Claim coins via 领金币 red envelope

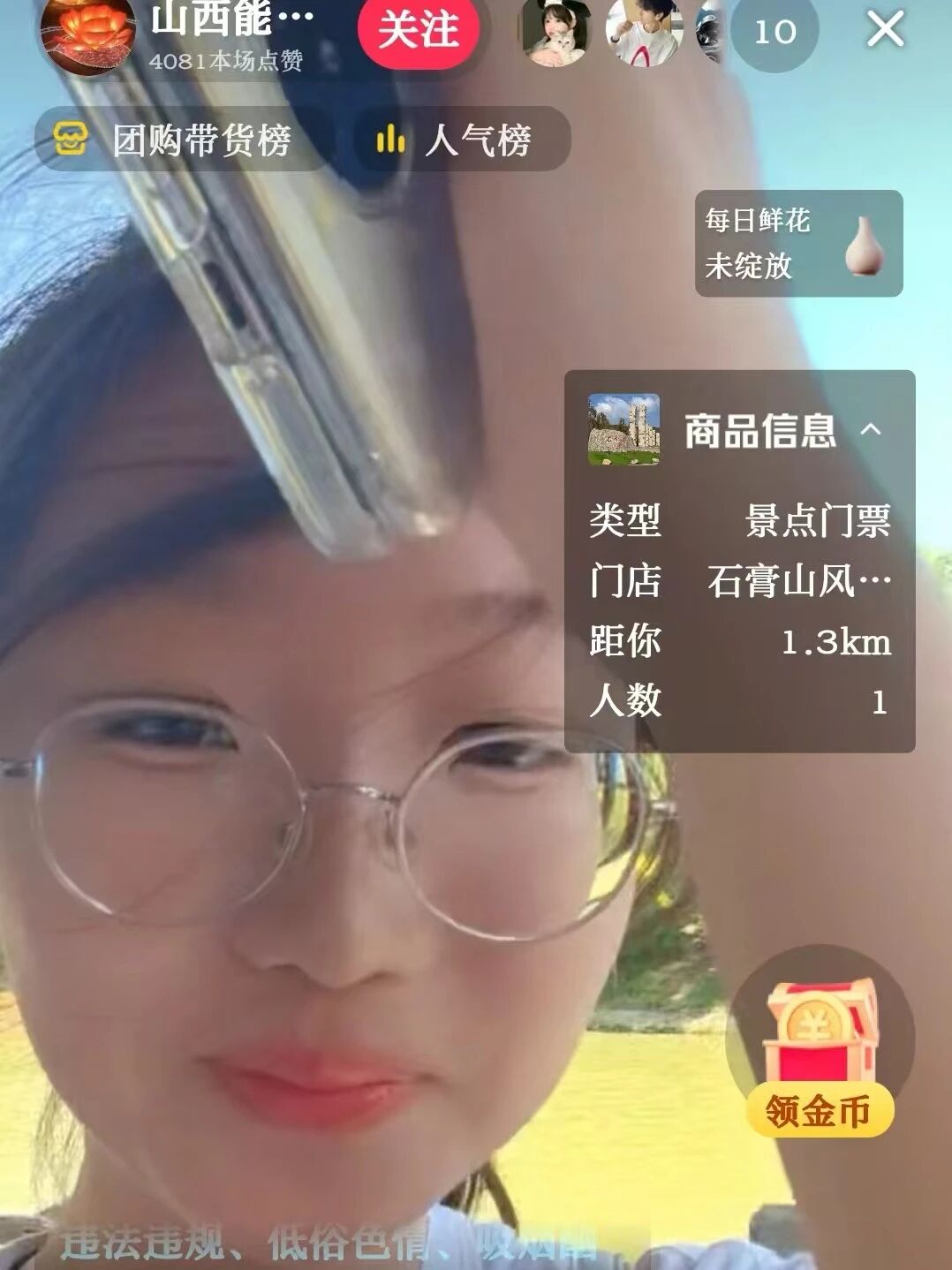[x=819, y=1051]
